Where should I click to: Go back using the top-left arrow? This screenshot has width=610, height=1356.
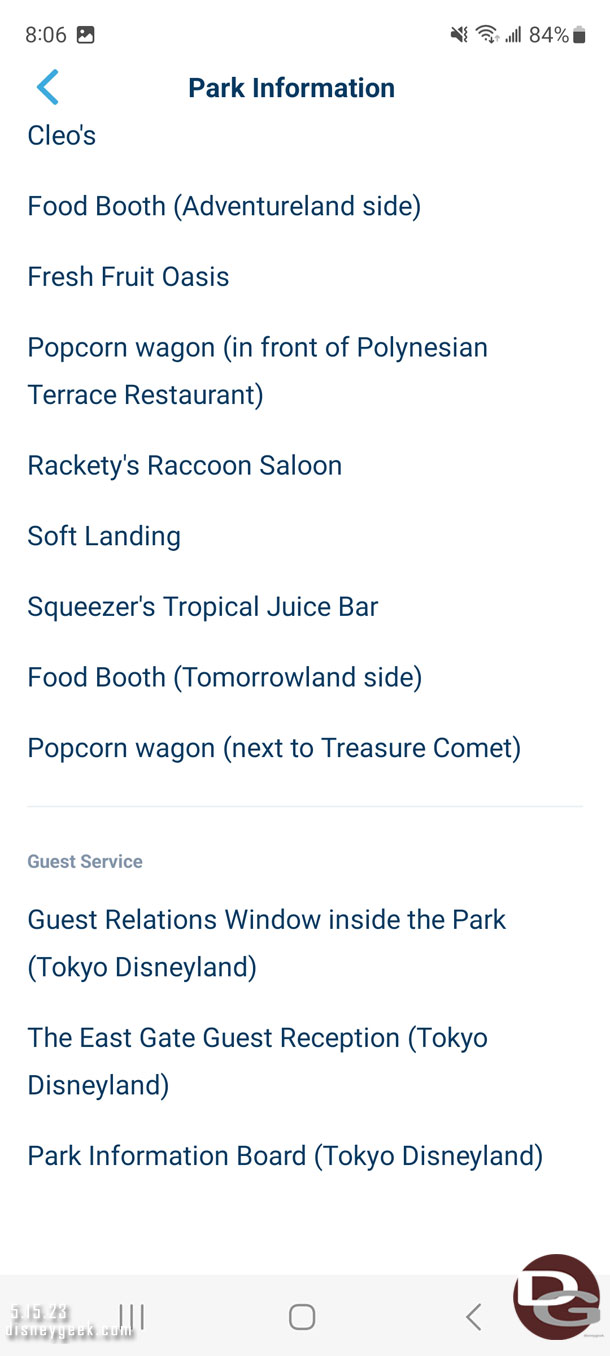48,88
